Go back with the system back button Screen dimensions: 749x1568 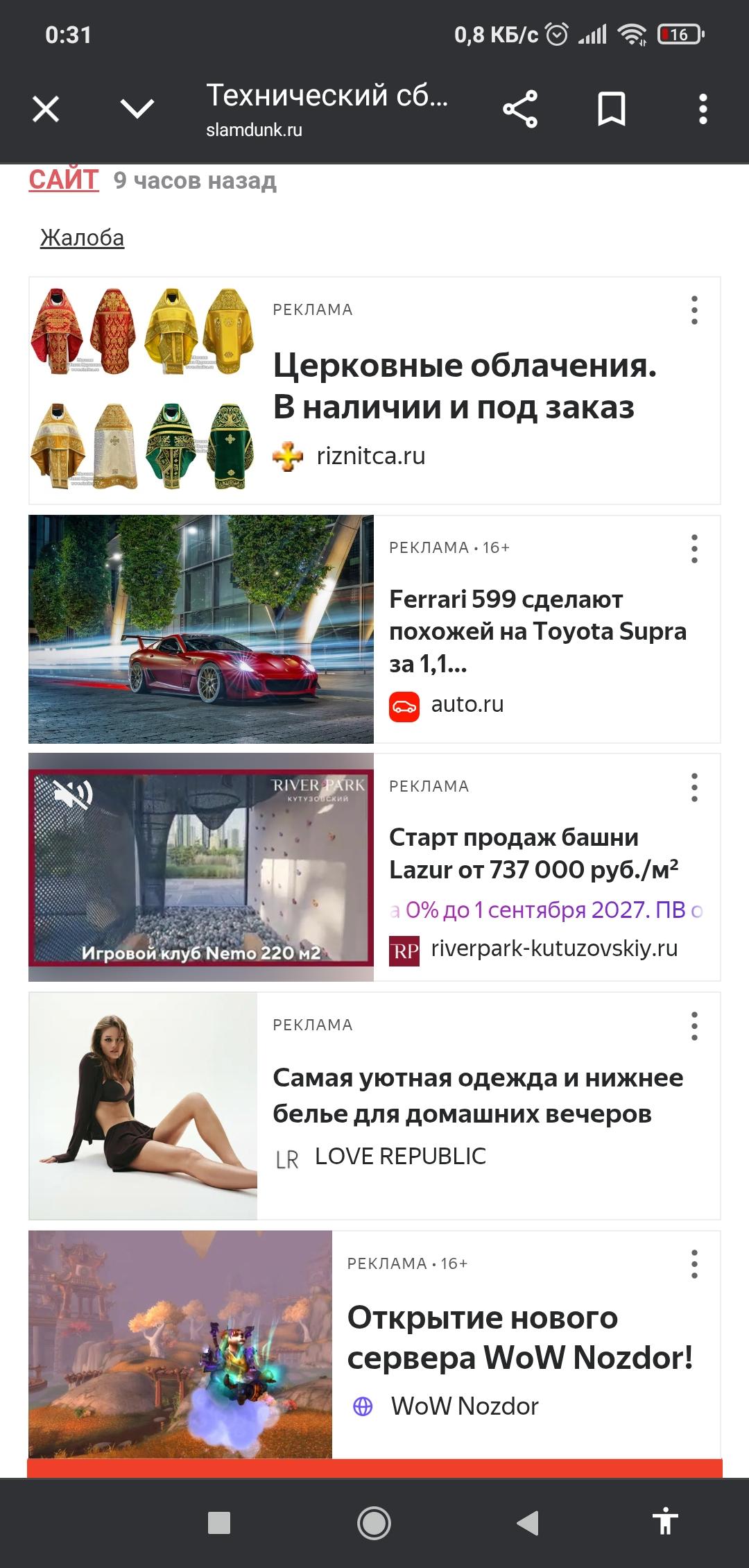click(x=528, y=1523)
